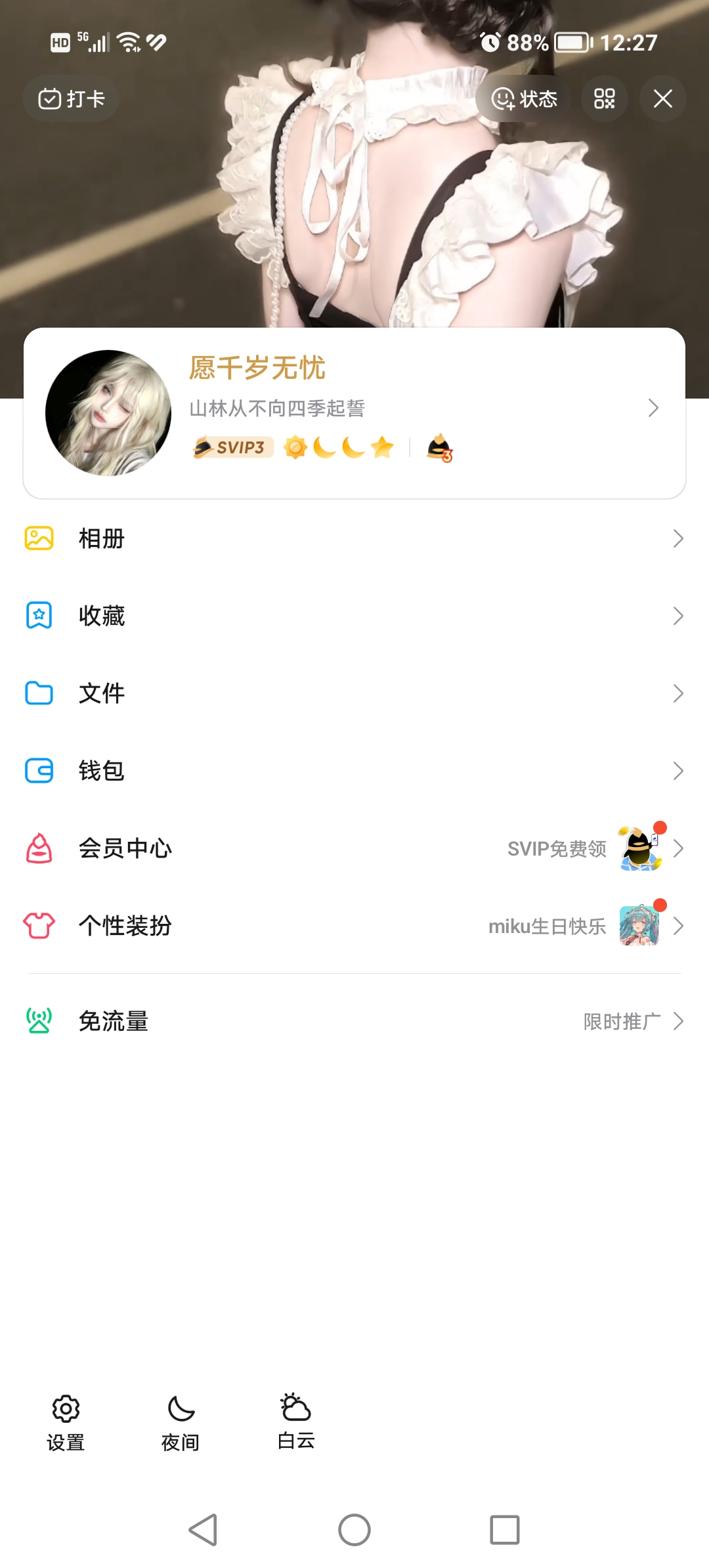Open 个性装扮 personalization
Viewport: 709px width, 1568px height.
[354, 926]
